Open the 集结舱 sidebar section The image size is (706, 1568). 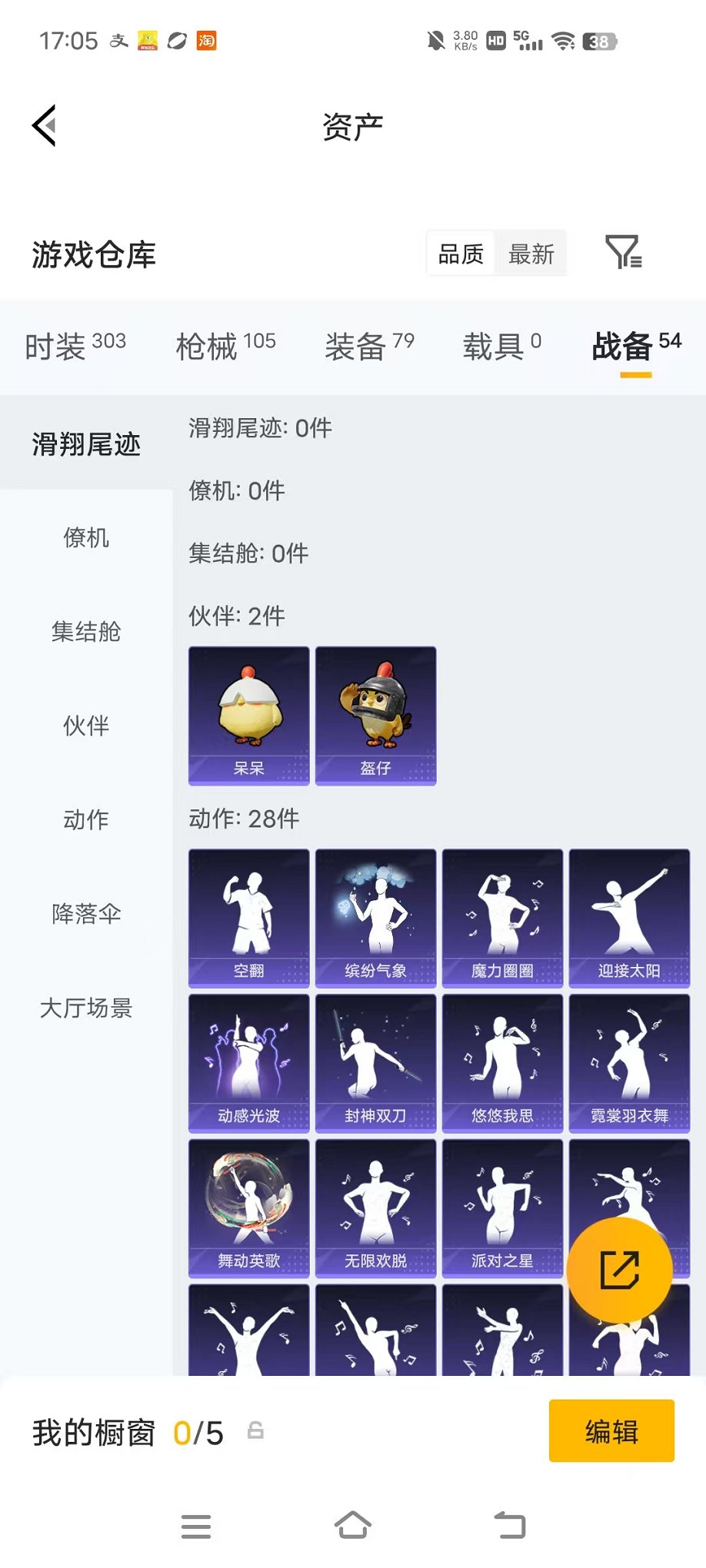[x=87, y=633]
